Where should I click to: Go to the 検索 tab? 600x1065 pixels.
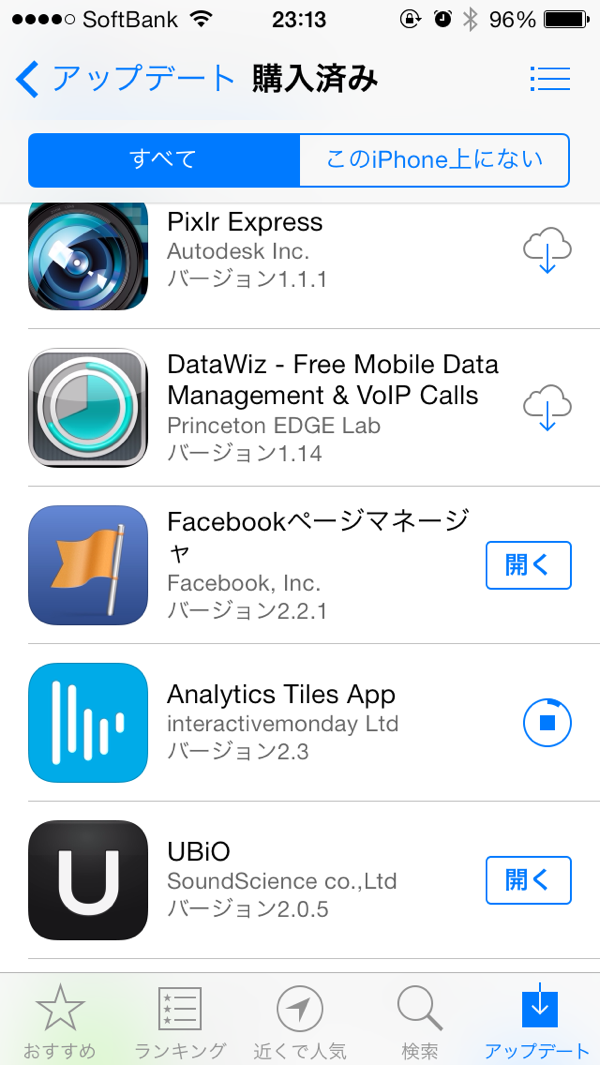pos(420,1020)
